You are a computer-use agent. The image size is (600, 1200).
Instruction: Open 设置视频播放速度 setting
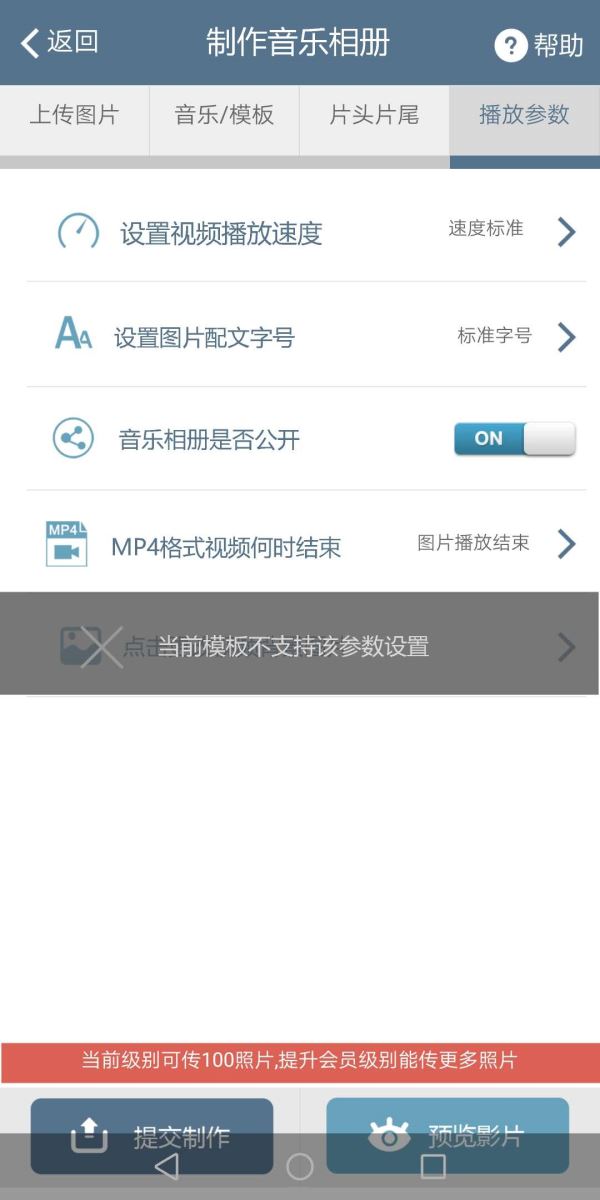point(306,232)
